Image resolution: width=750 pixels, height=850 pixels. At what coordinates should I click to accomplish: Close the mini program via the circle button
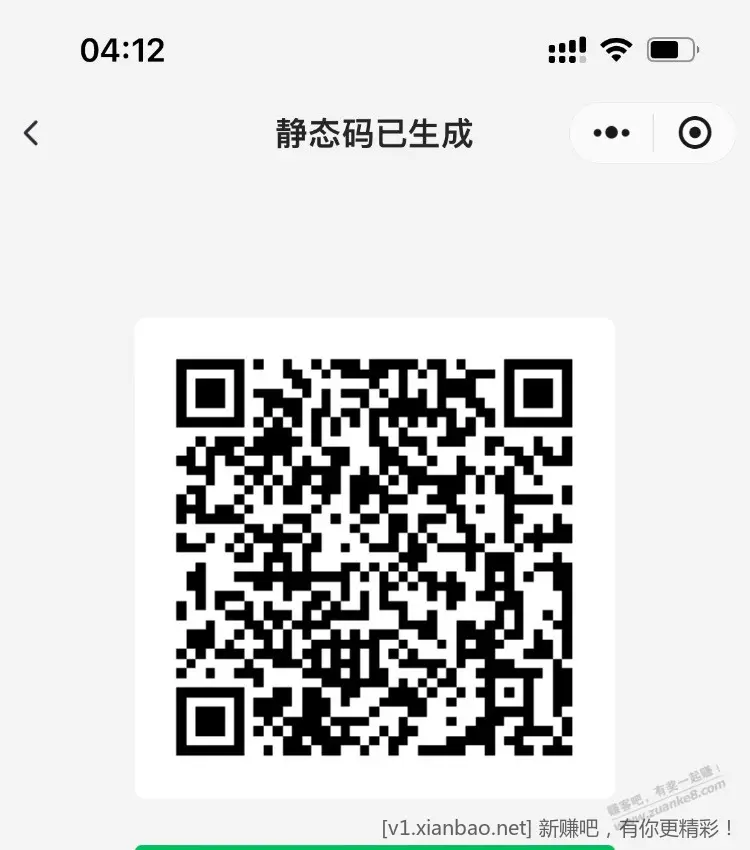point(694,133)
